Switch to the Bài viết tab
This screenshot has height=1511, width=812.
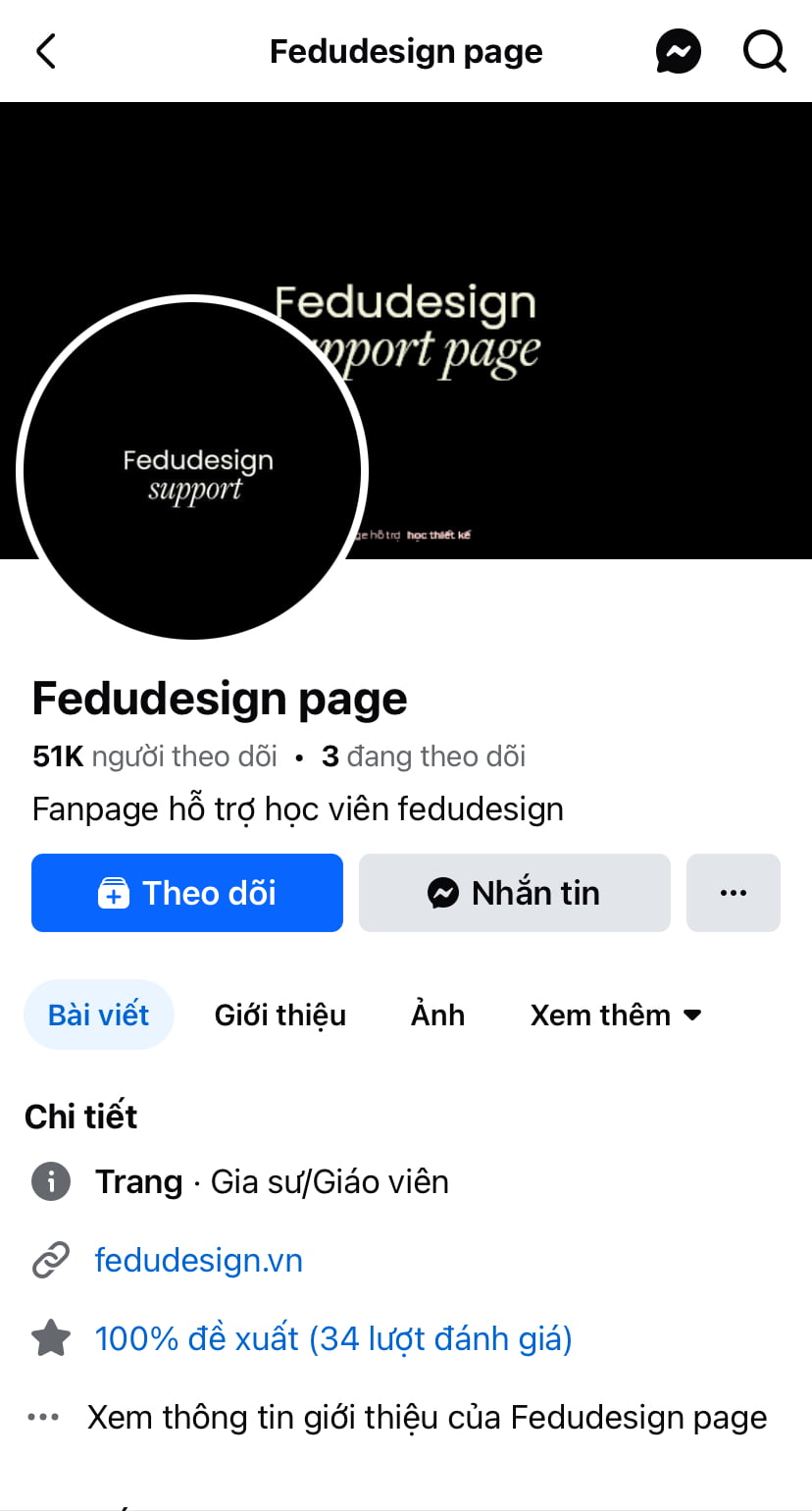point(99,1015)
